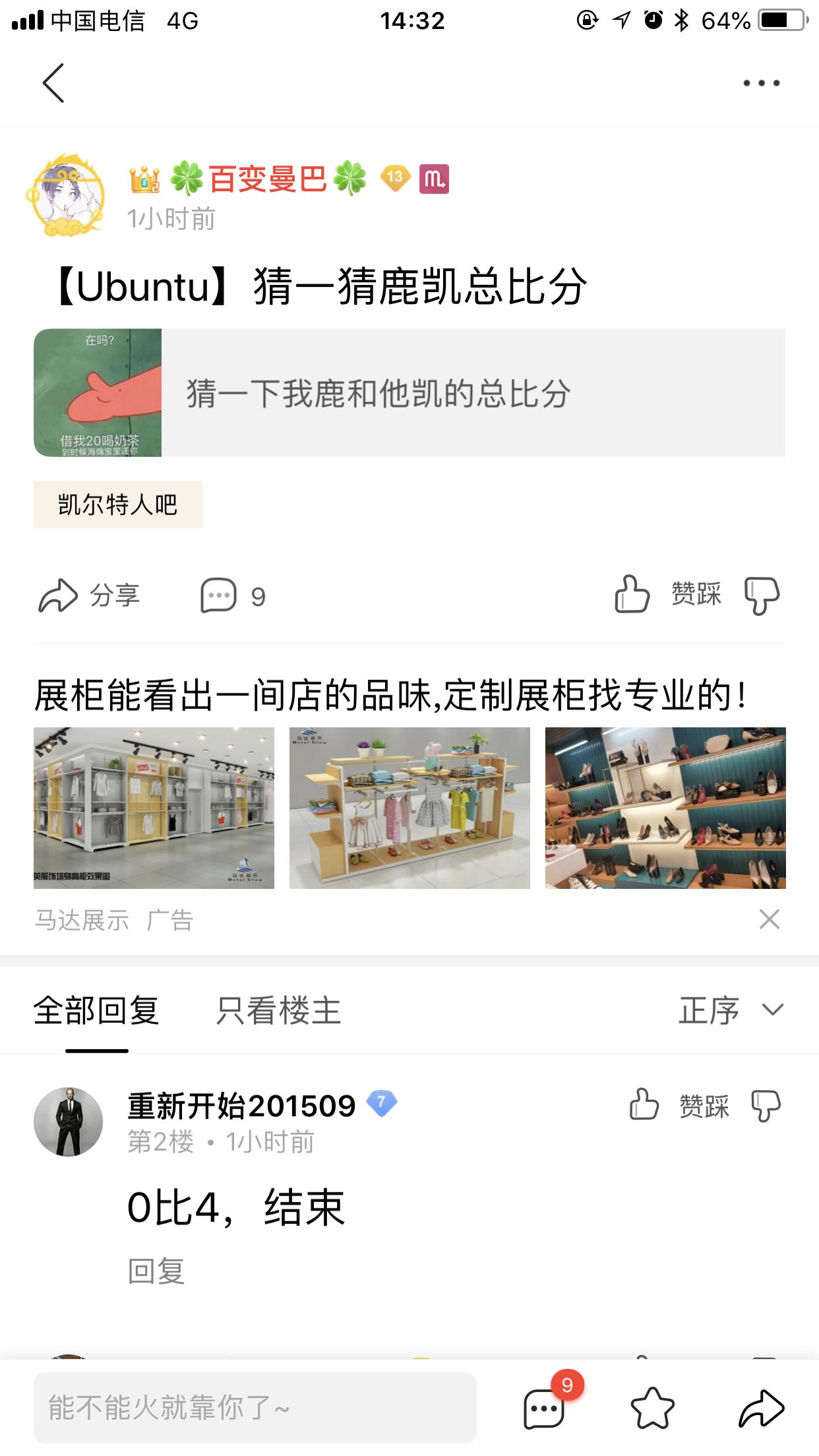The width and height of the screenshot is (819, 1456).
Task: Open the three-dot overflow menu
Action: [761, 83]
